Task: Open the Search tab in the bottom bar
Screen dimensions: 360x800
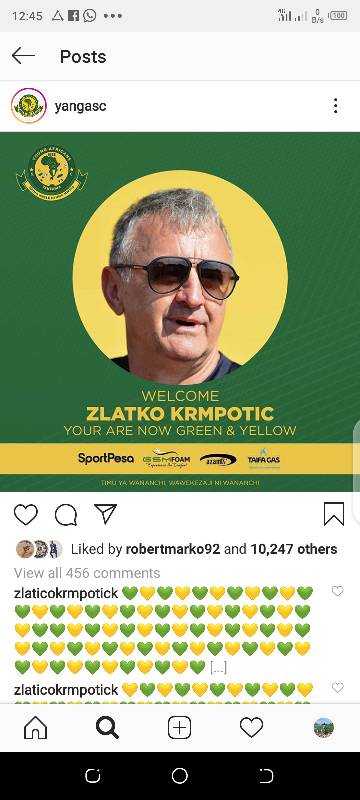Action: pyautogui.click(x=108, y=728)
